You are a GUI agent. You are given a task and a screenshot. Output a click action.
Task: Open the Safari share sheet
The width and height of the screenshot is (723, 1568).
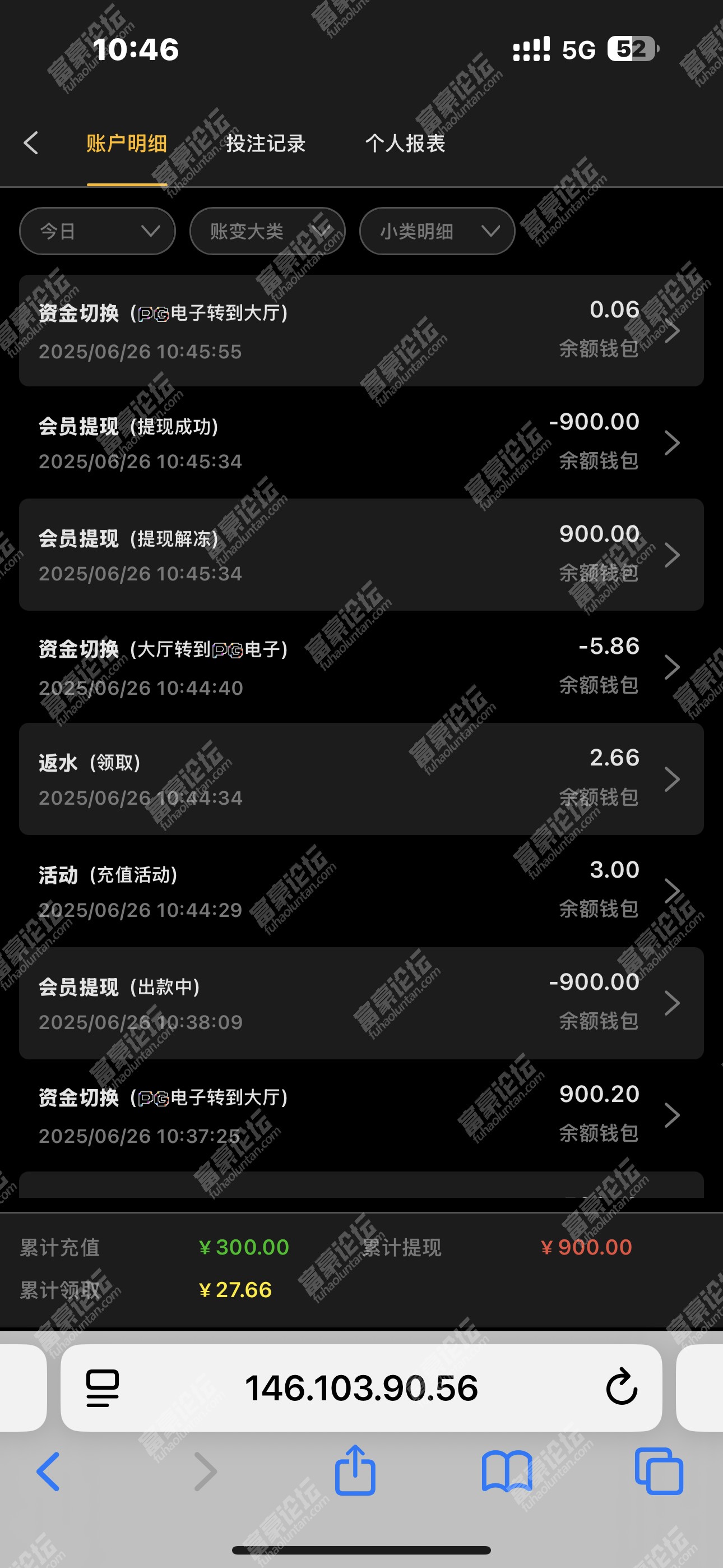click(355, 1471)
